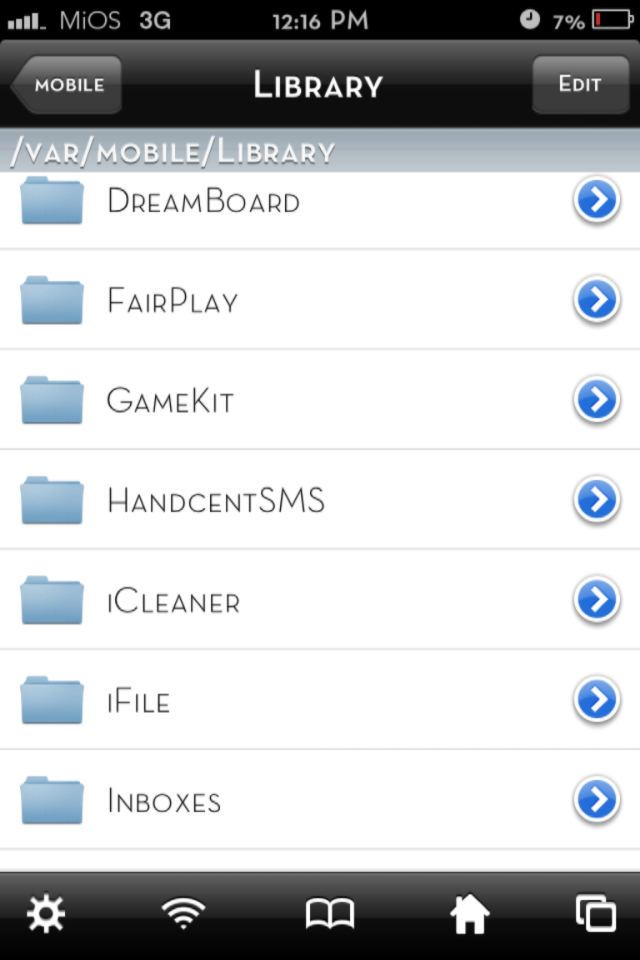Open the DreamBoard folder
Screen dimensions: 640x960
[x=203, y=202]
